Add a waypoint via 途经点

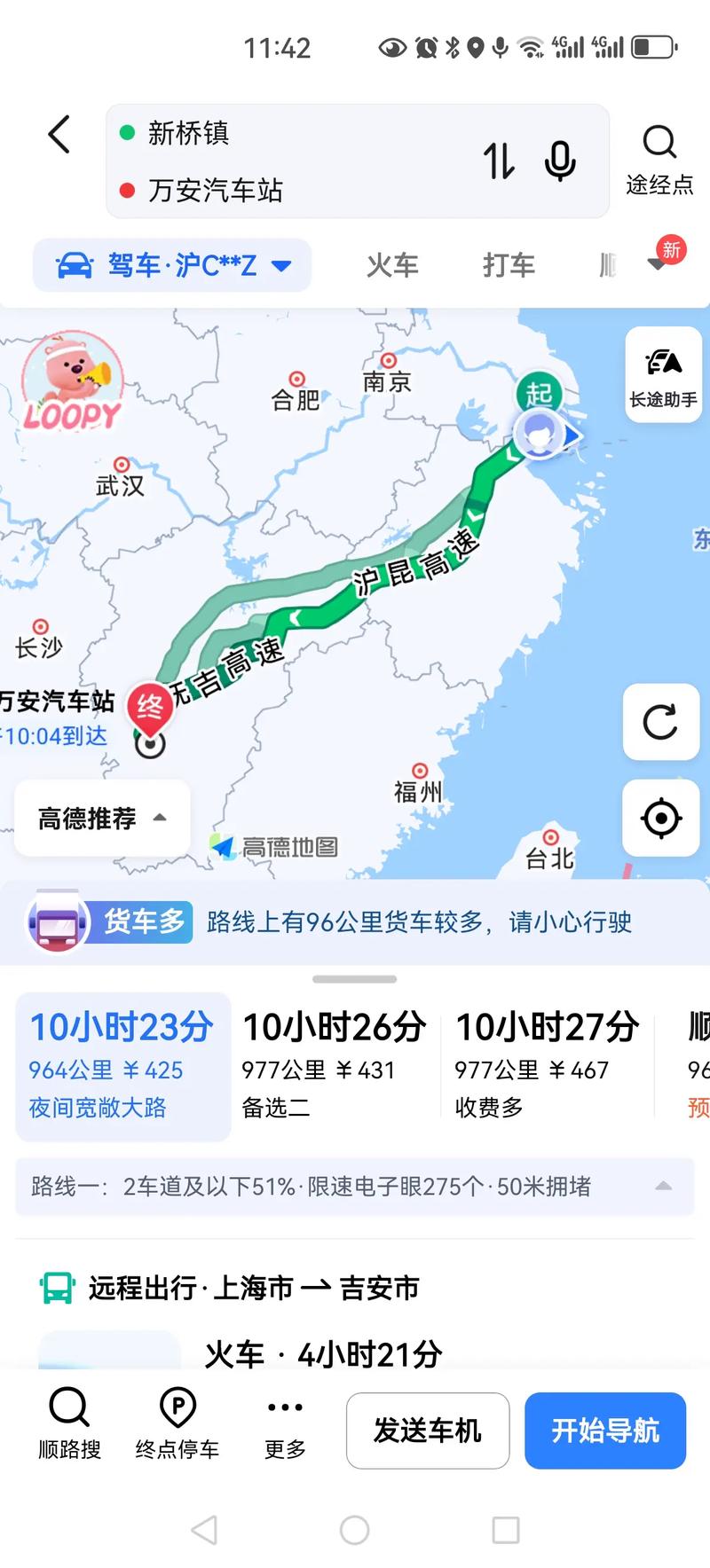coord(659,160)
